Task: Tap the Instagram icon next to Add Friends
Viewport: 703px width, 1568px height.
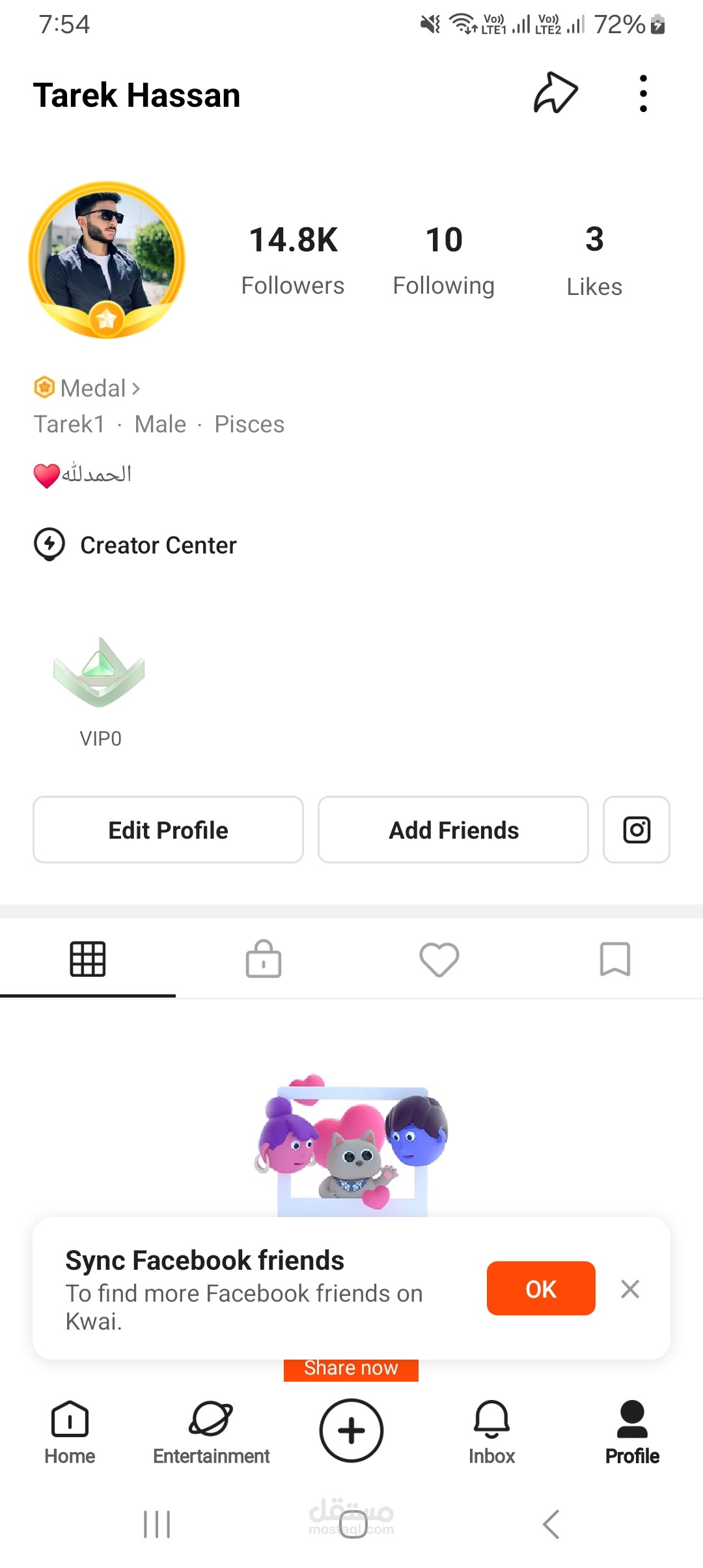Action: pyautogui.click(x=635, y=830)
